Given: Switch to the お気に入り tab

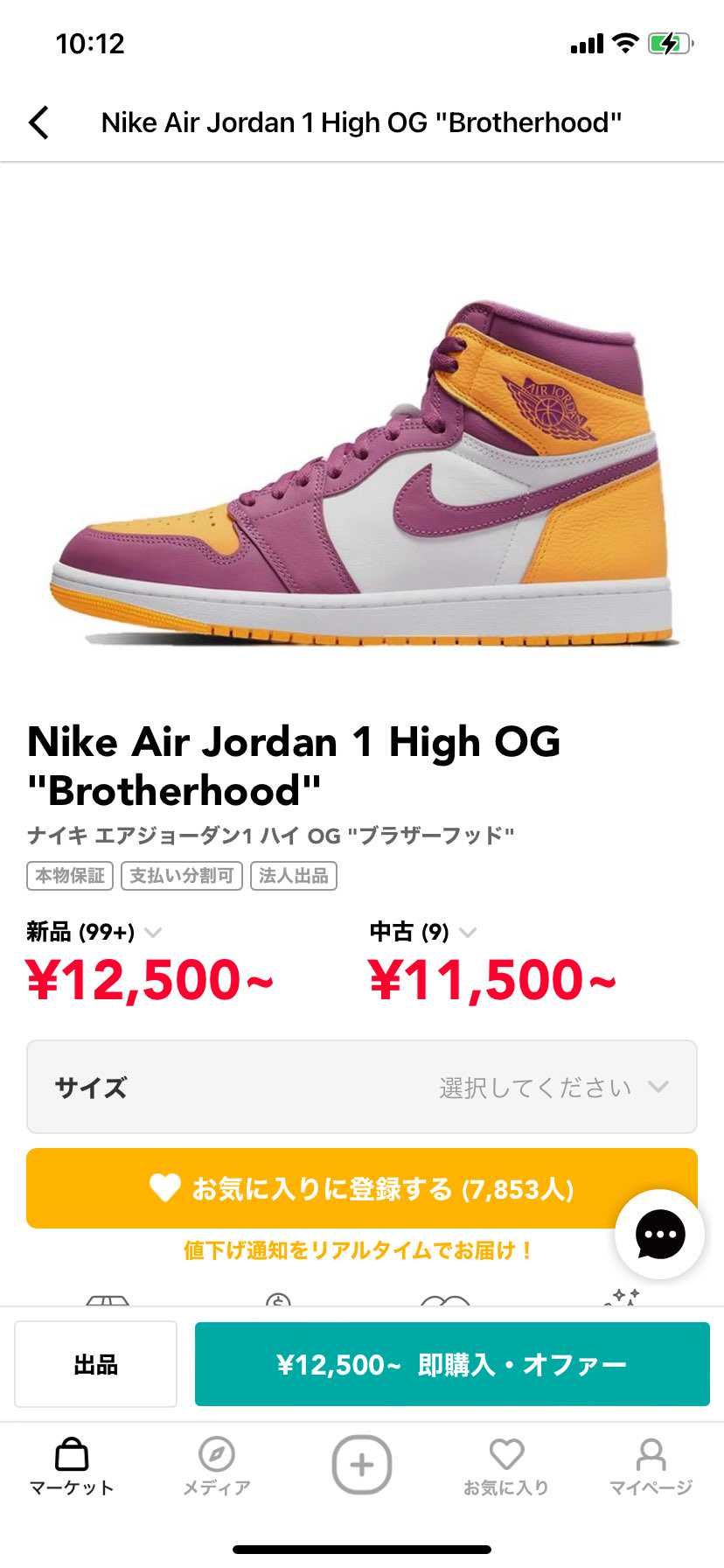Looking at the screenshot, I should point(506,1466).
